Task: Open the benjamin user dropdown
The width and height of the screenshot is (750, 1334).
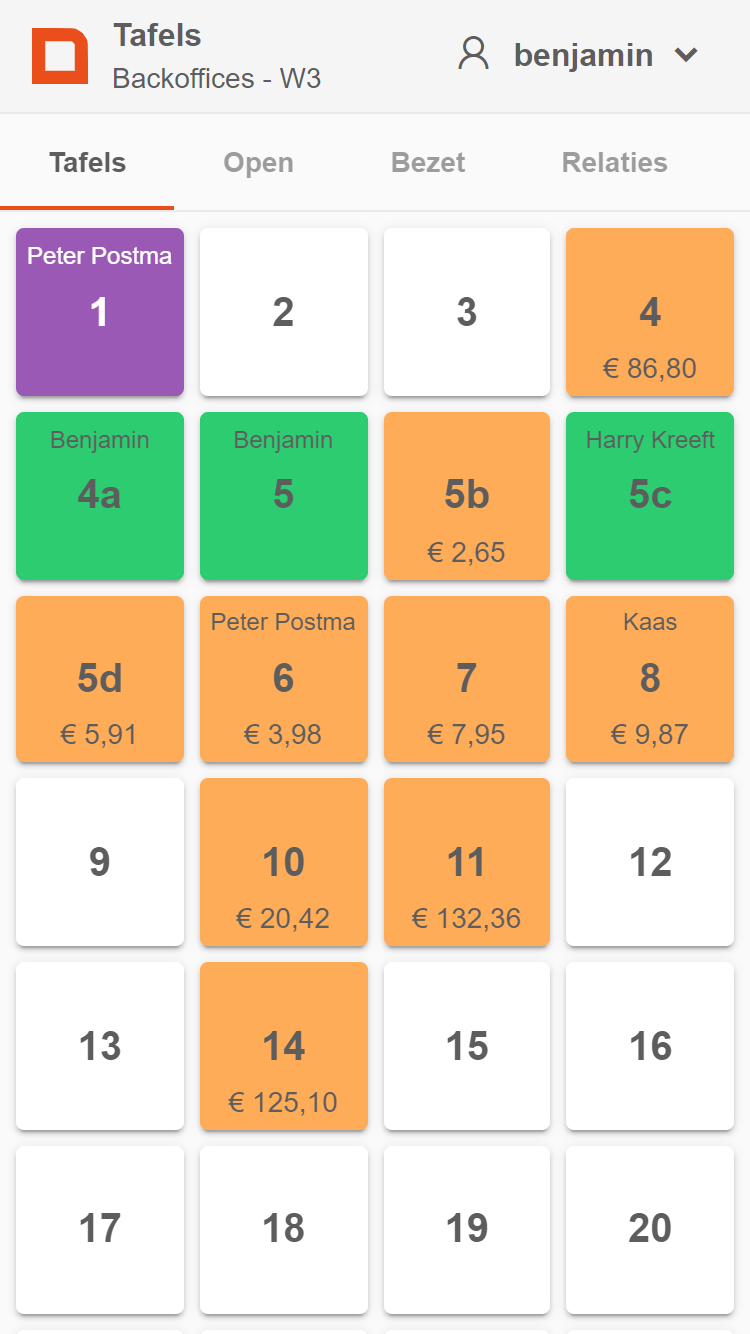Action: click(578, 55)
